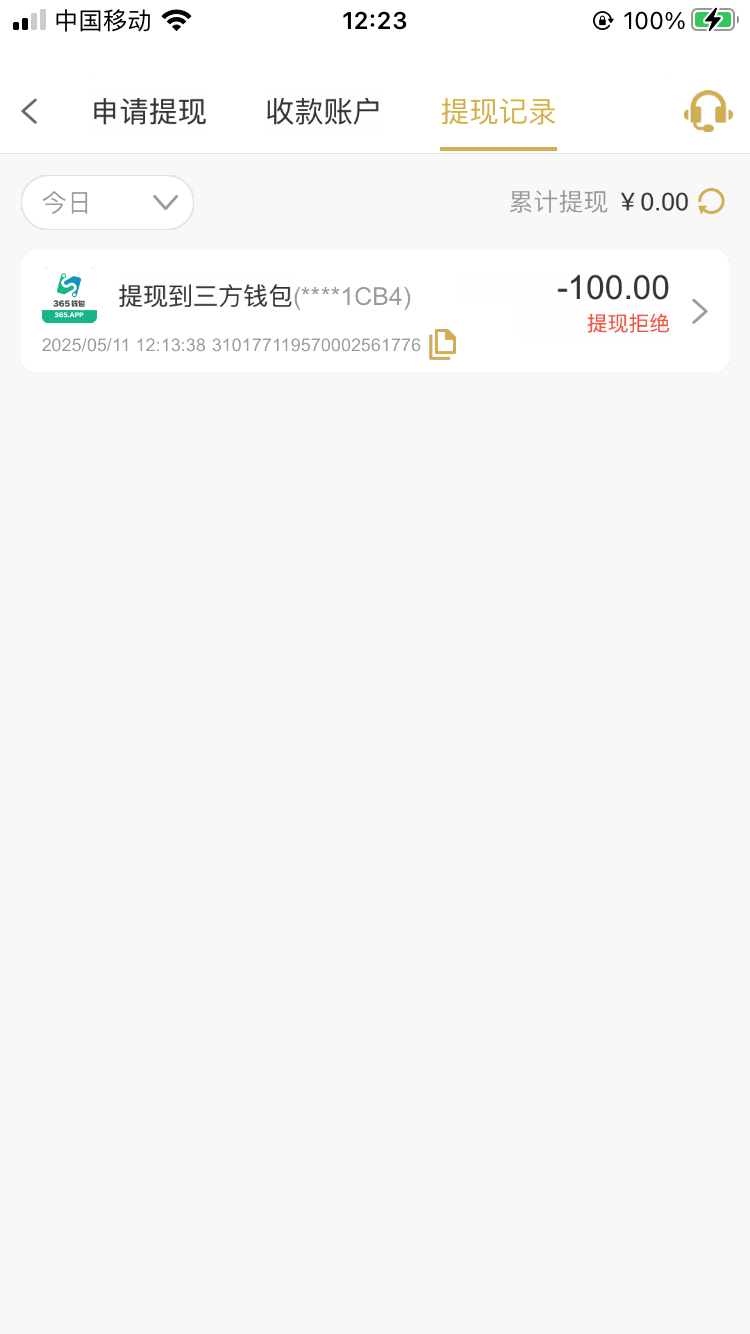Image resolution: width=750 pixels, height=1334 pixels.
Task: Select the 提现记录 tab
Action: 498,111
